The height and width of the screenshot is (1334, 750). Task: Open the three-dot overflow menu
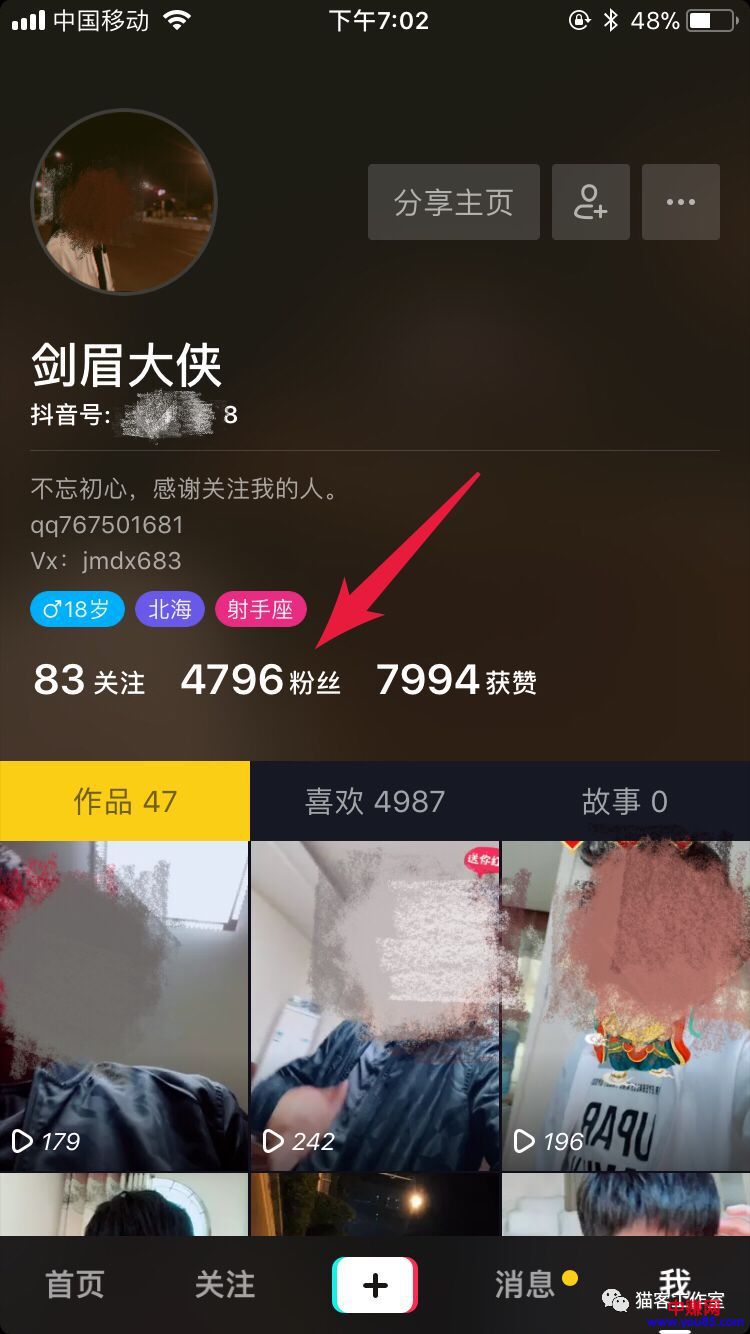[x=680, y=202]
